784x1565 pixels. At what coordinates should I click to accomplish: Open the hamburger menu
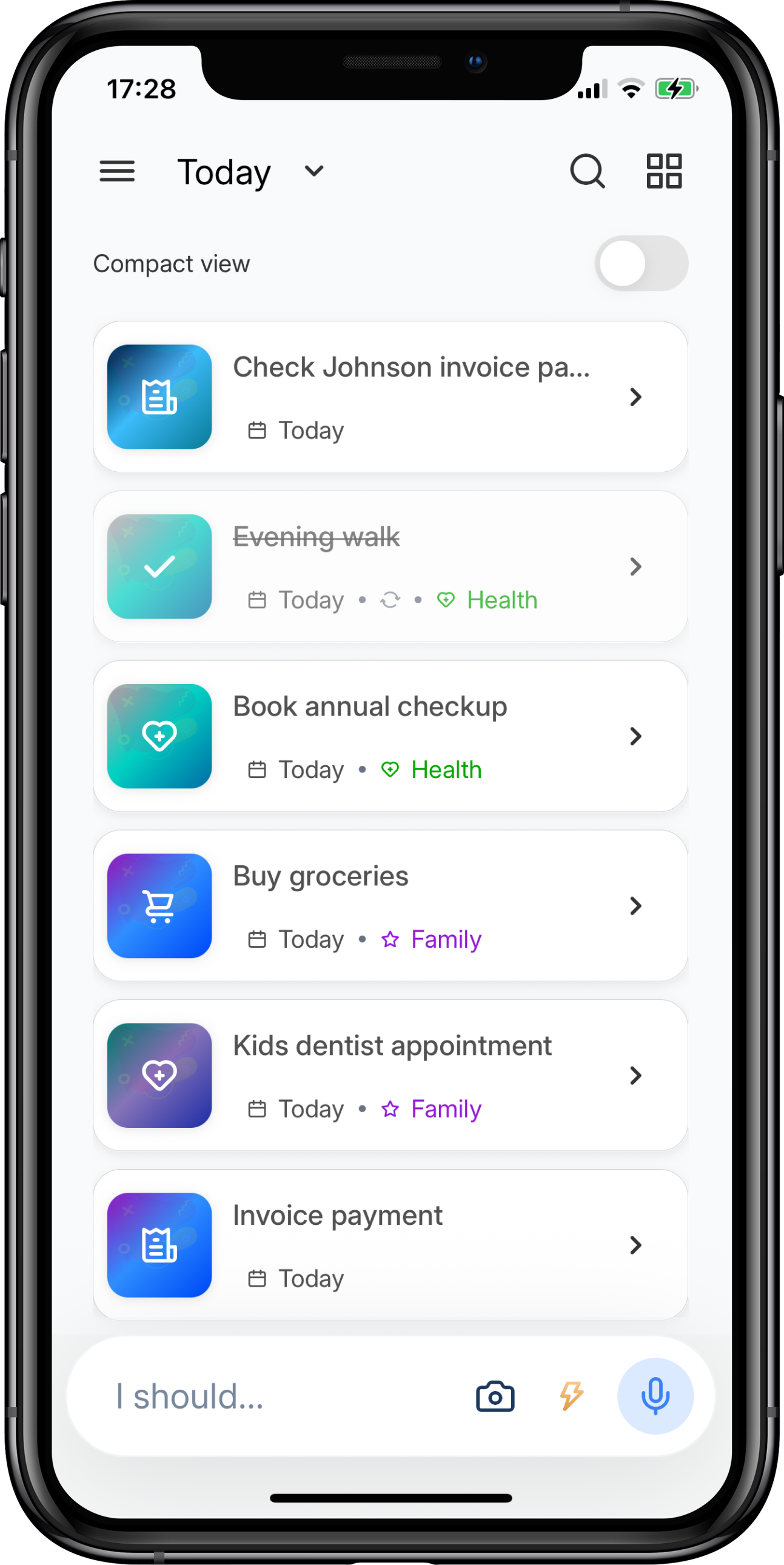pos(116,172)
